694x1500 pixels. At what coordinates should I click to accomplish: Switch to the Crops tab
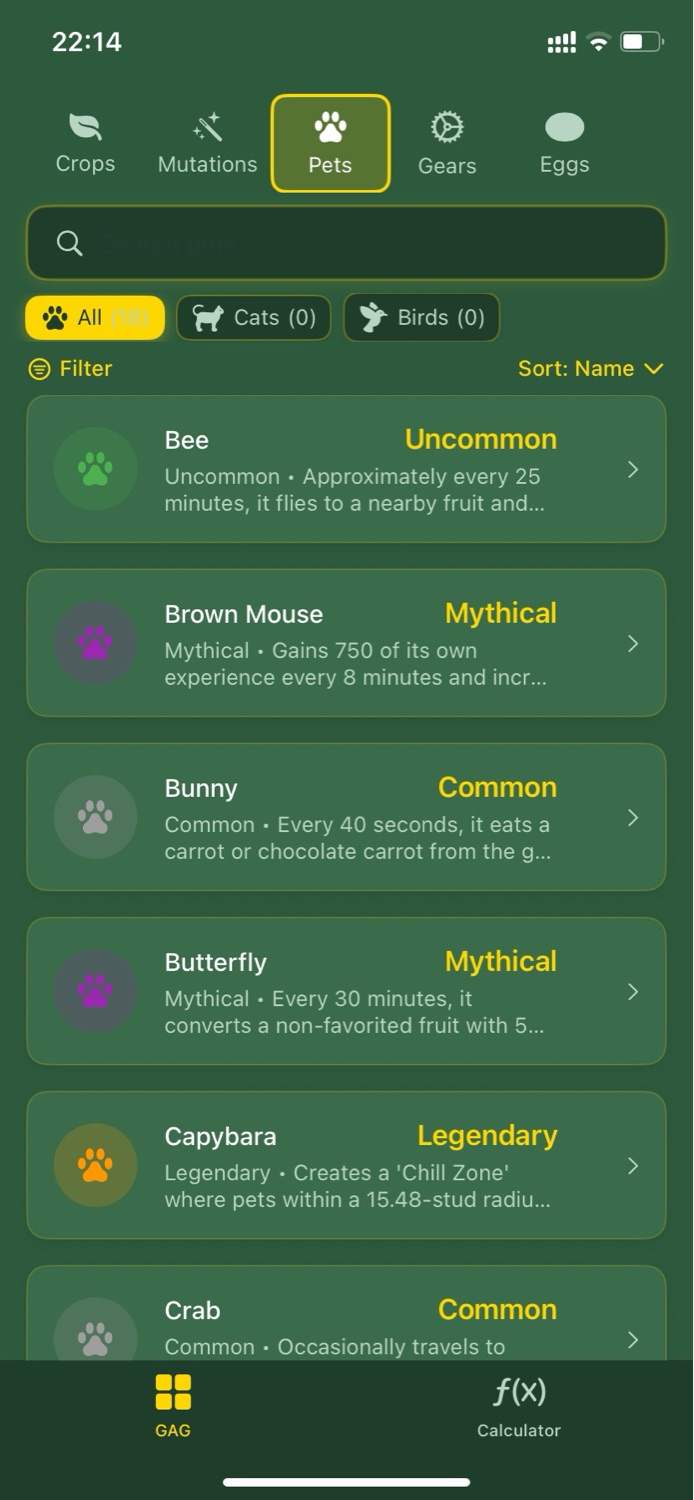(85, 144)
